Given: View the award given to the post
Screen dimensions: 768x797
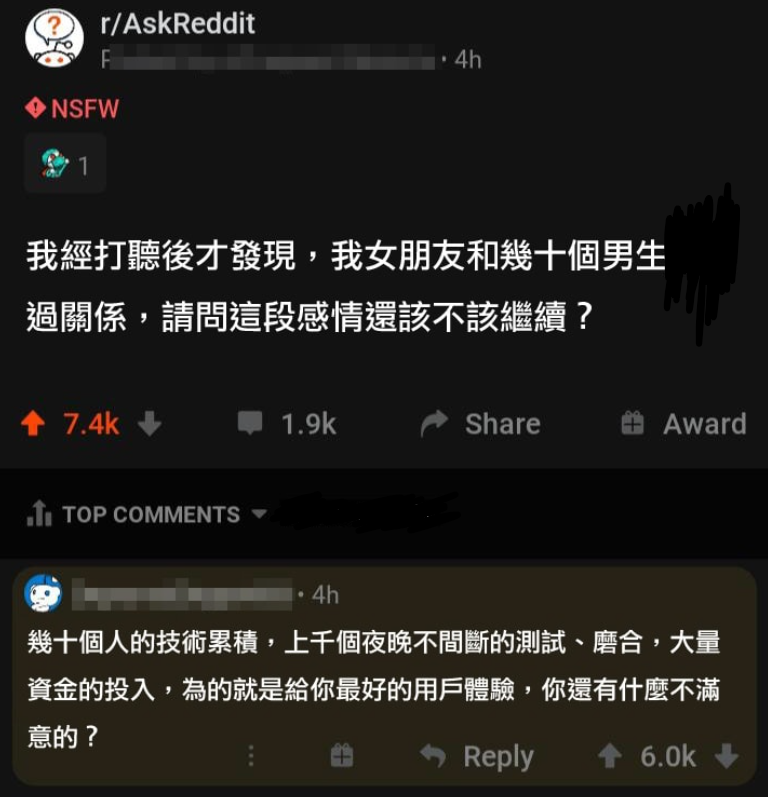Looking at the screenshot, I should pos(65,164).
